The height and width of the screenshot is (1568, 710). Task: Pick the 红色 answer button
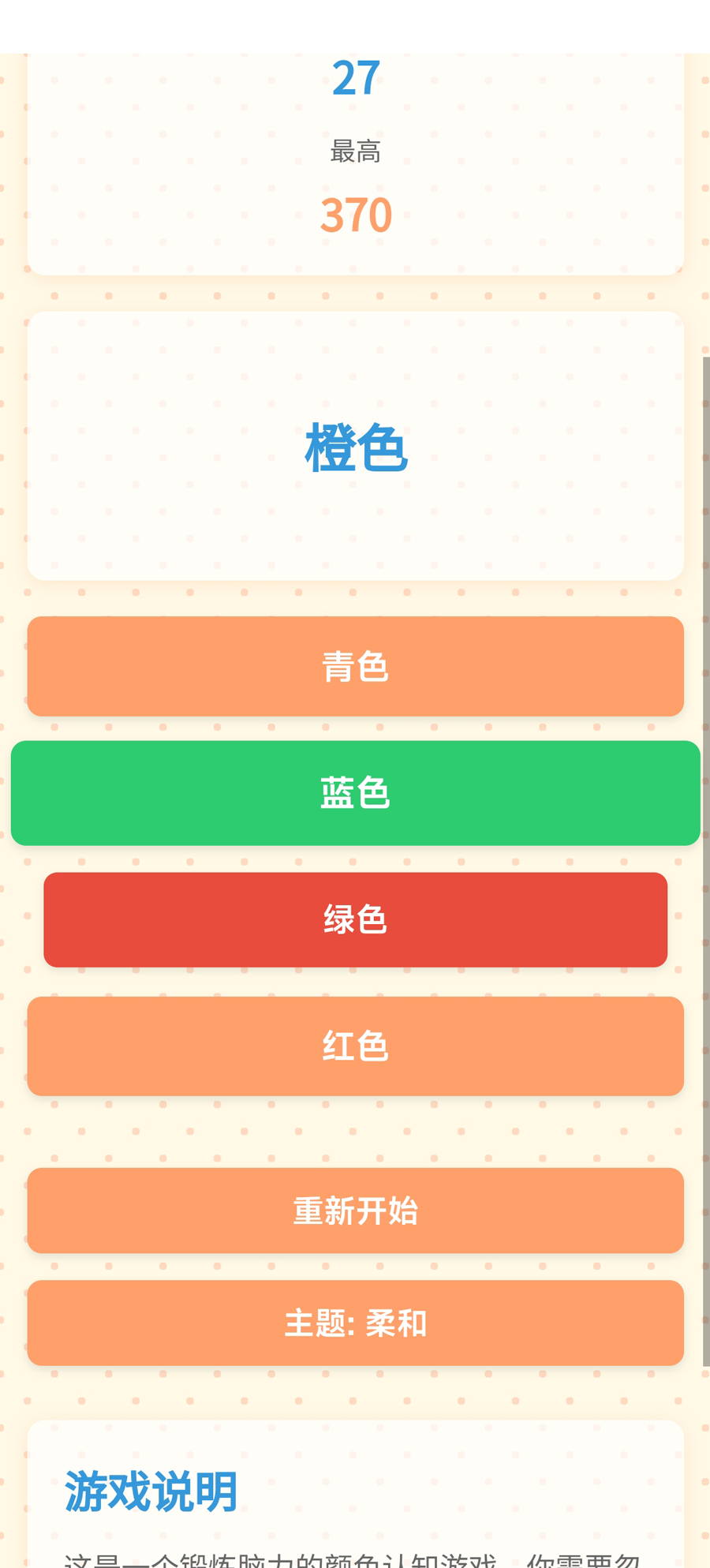[x=355, y=1046]
